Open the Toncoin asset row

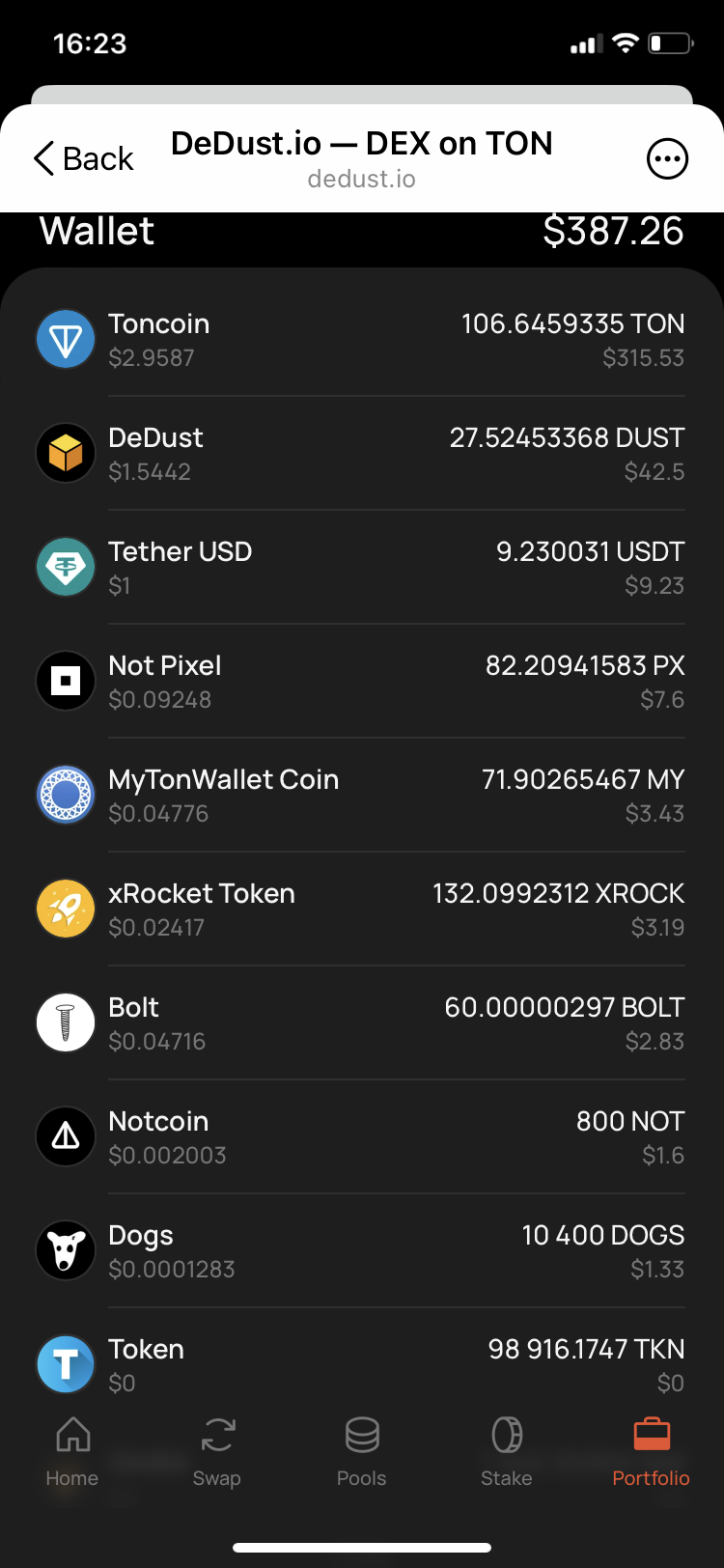point(361,340)
